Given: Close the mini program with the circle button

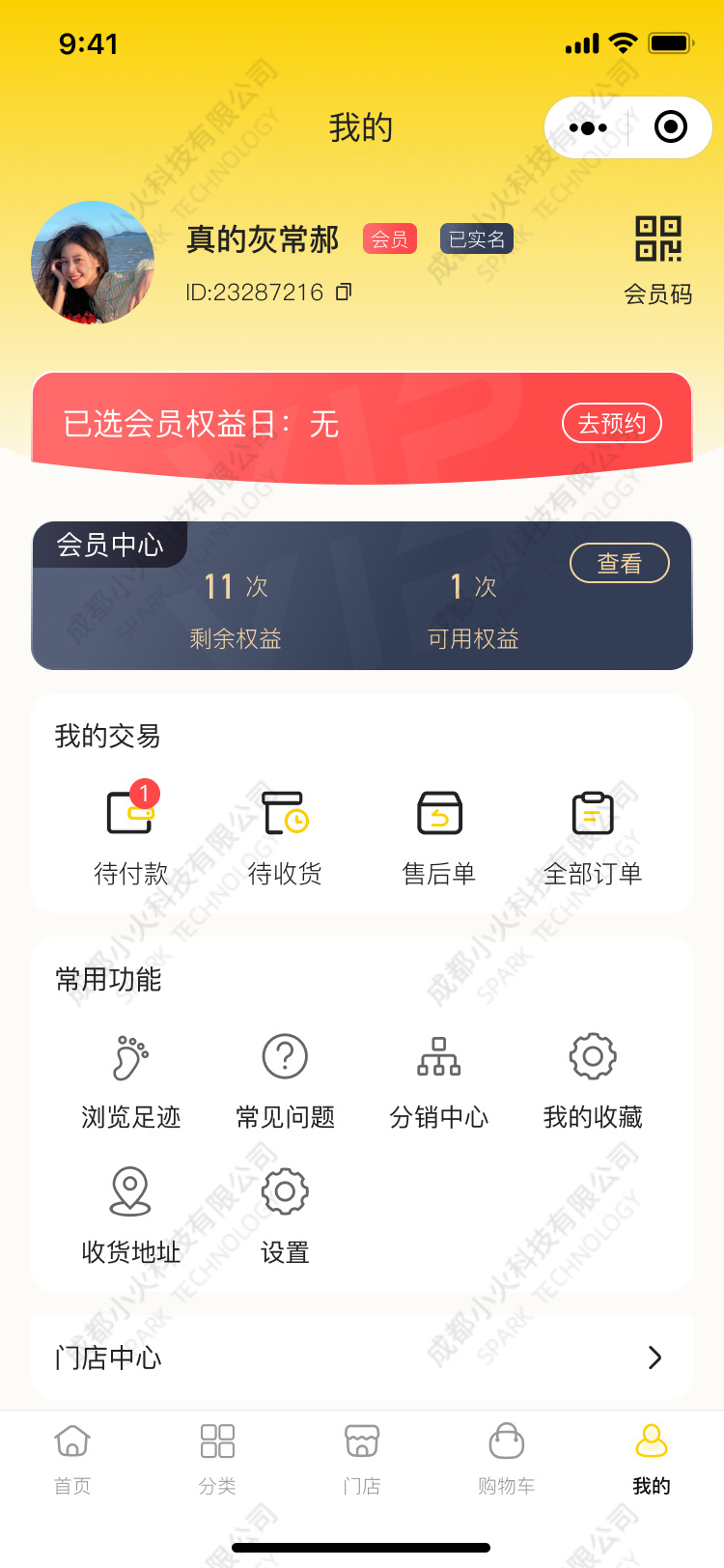Looking at the screenshot, I should tap(670, 127).
